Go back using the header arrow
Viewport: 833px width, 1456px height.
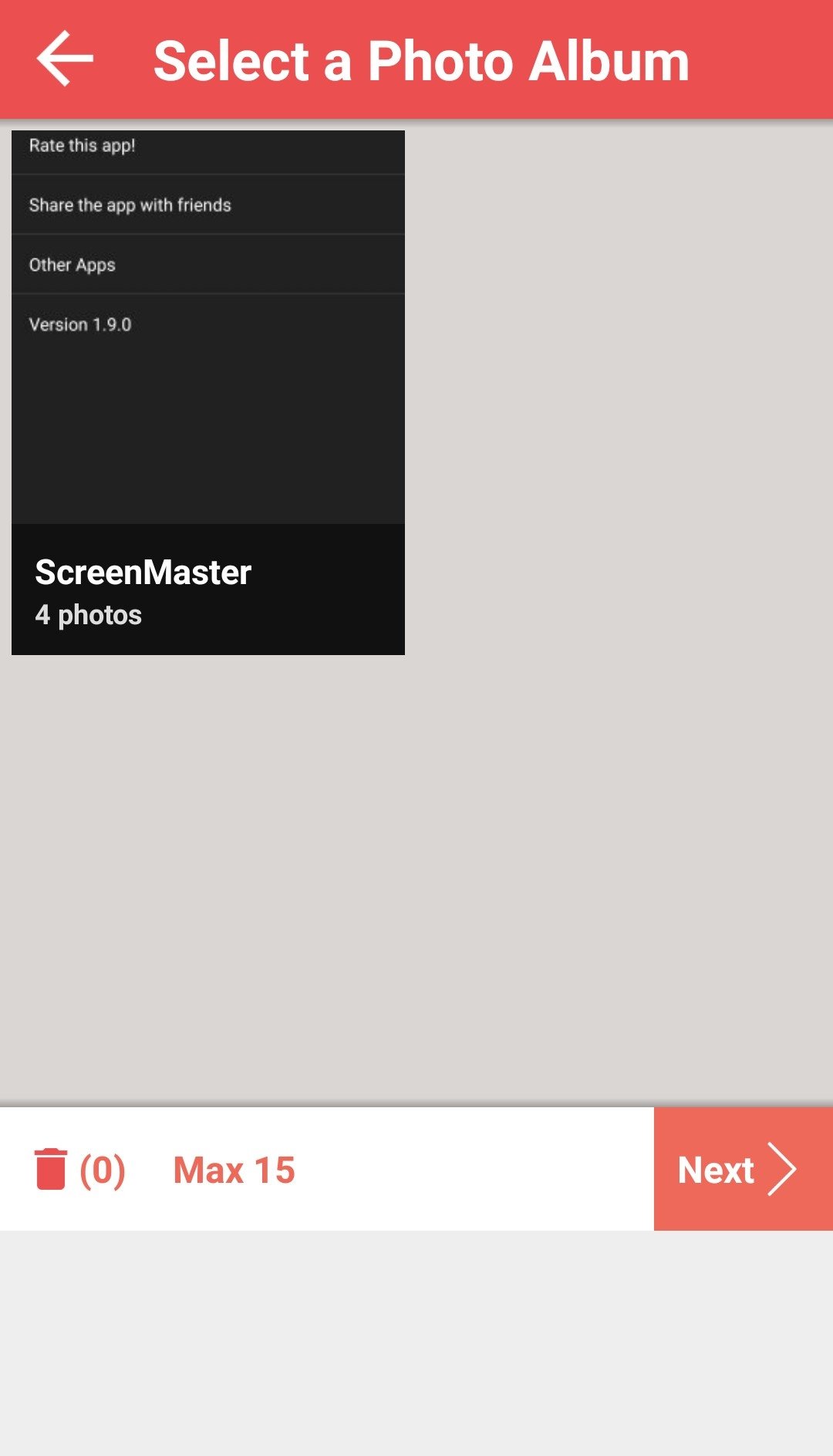coord(65,59)
